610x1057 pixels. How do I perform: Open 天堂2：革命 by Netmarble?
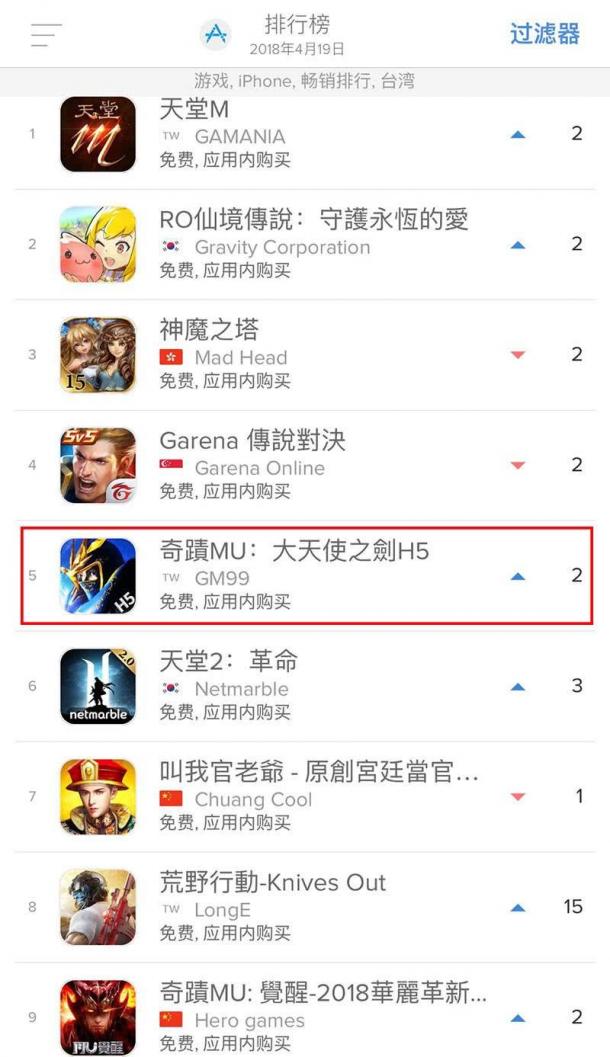[x=305, y=686]
